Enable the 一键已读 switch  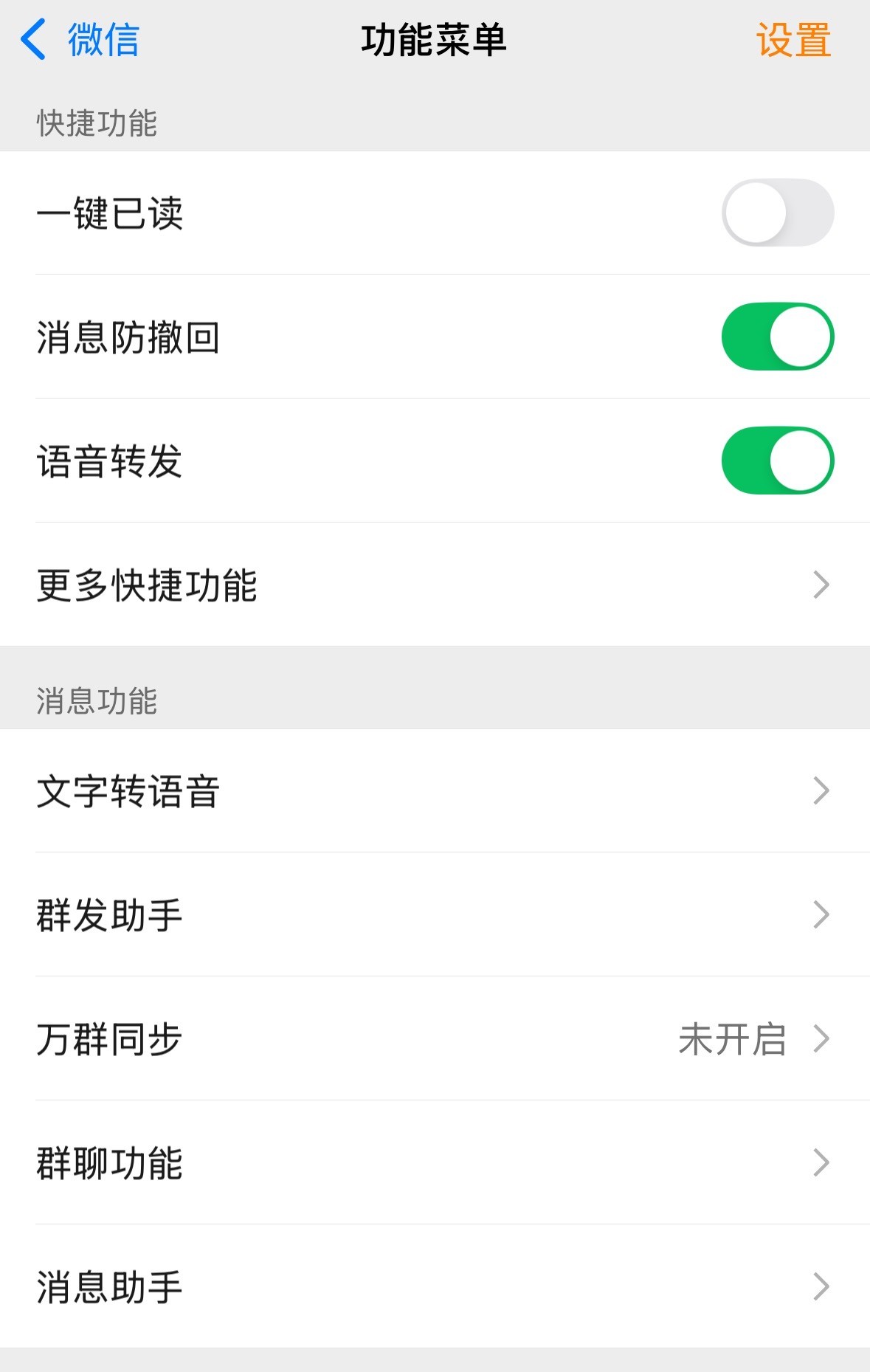pos(777,213)
